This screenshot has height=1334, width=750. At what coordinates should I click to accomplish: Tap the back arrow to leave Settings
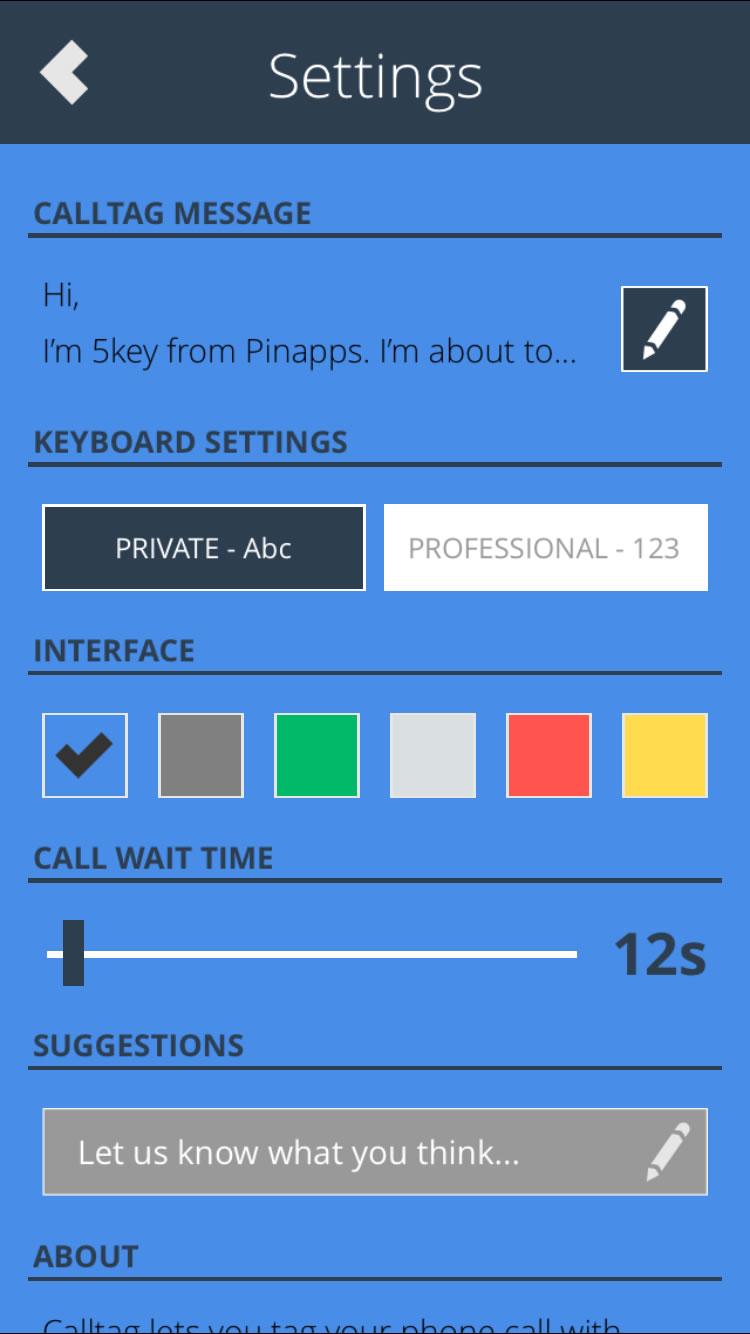point(64,72)
